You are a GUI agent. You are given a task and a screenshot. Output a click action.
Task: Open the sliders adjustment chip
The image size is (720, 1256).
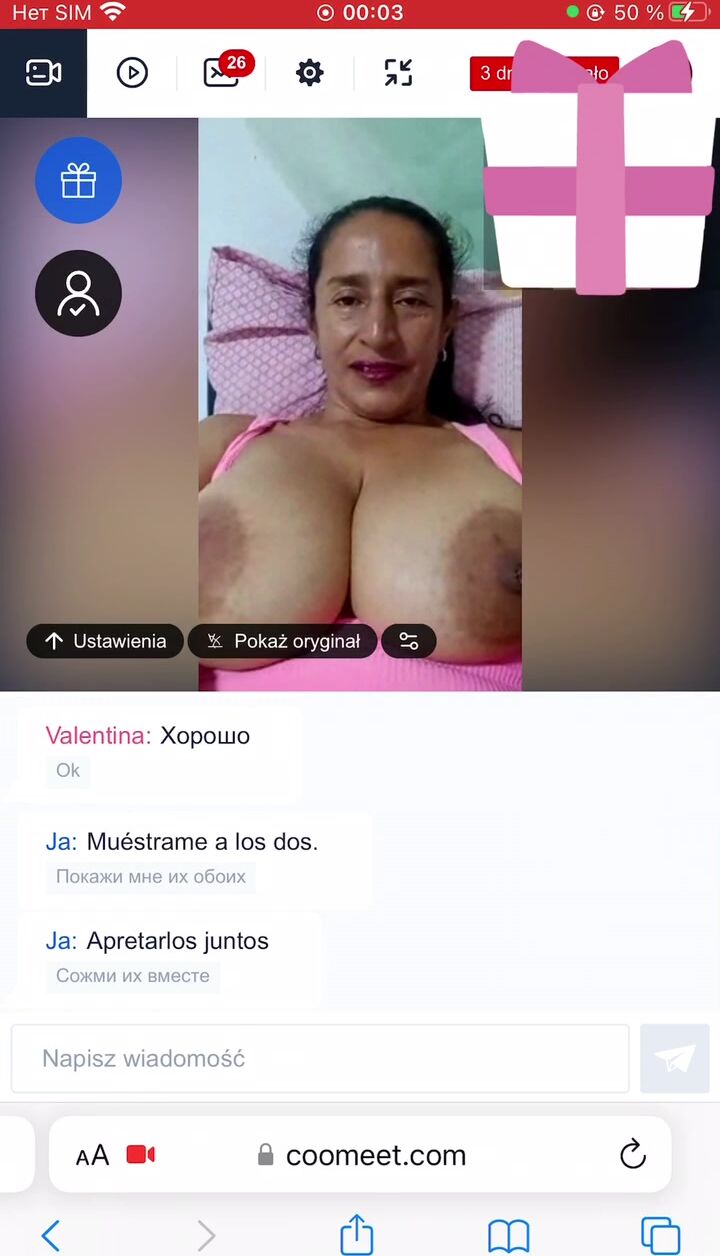(x=409, y=641)
